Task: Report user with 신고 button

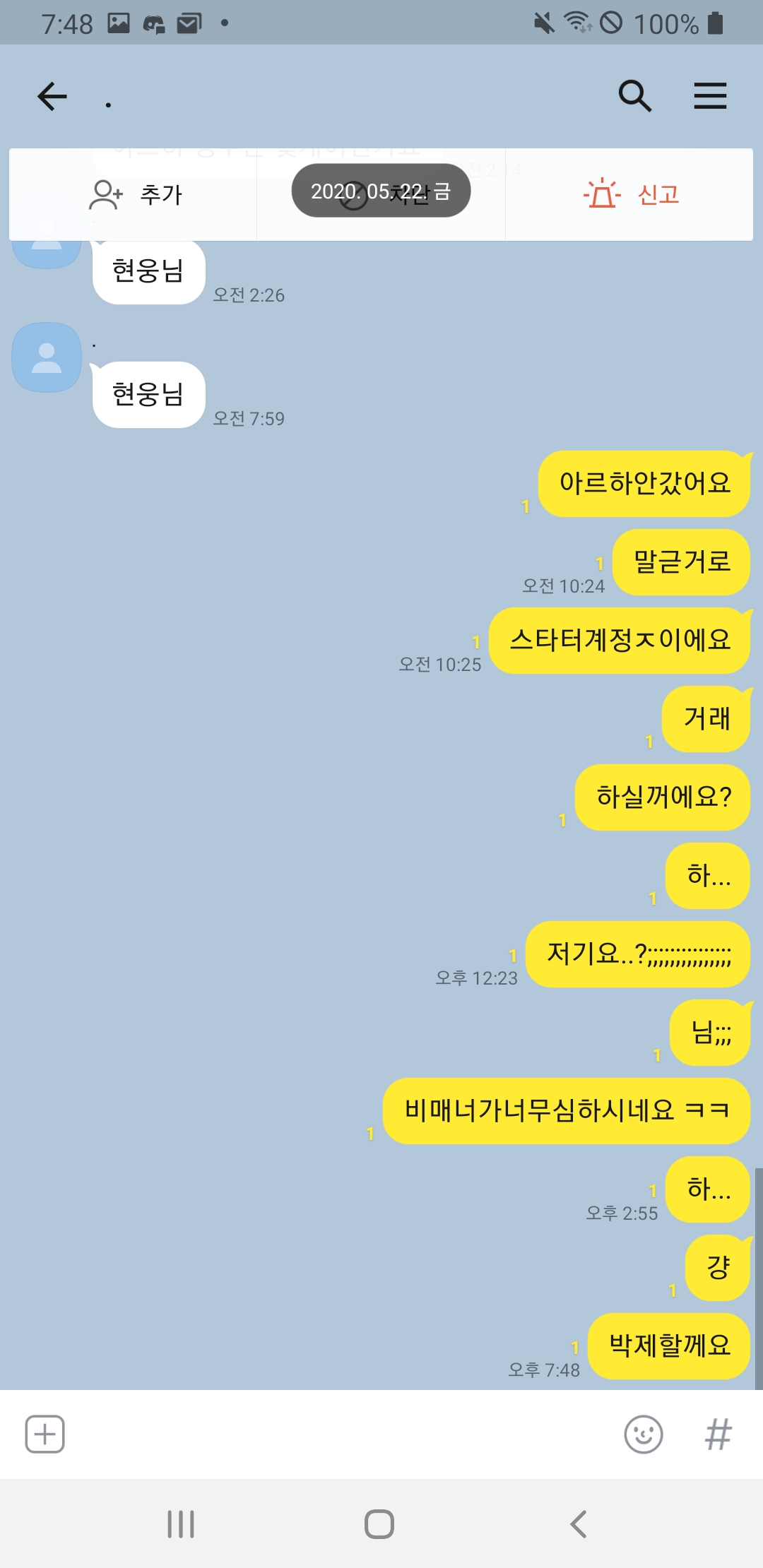Action: click(x=630, y=194)
